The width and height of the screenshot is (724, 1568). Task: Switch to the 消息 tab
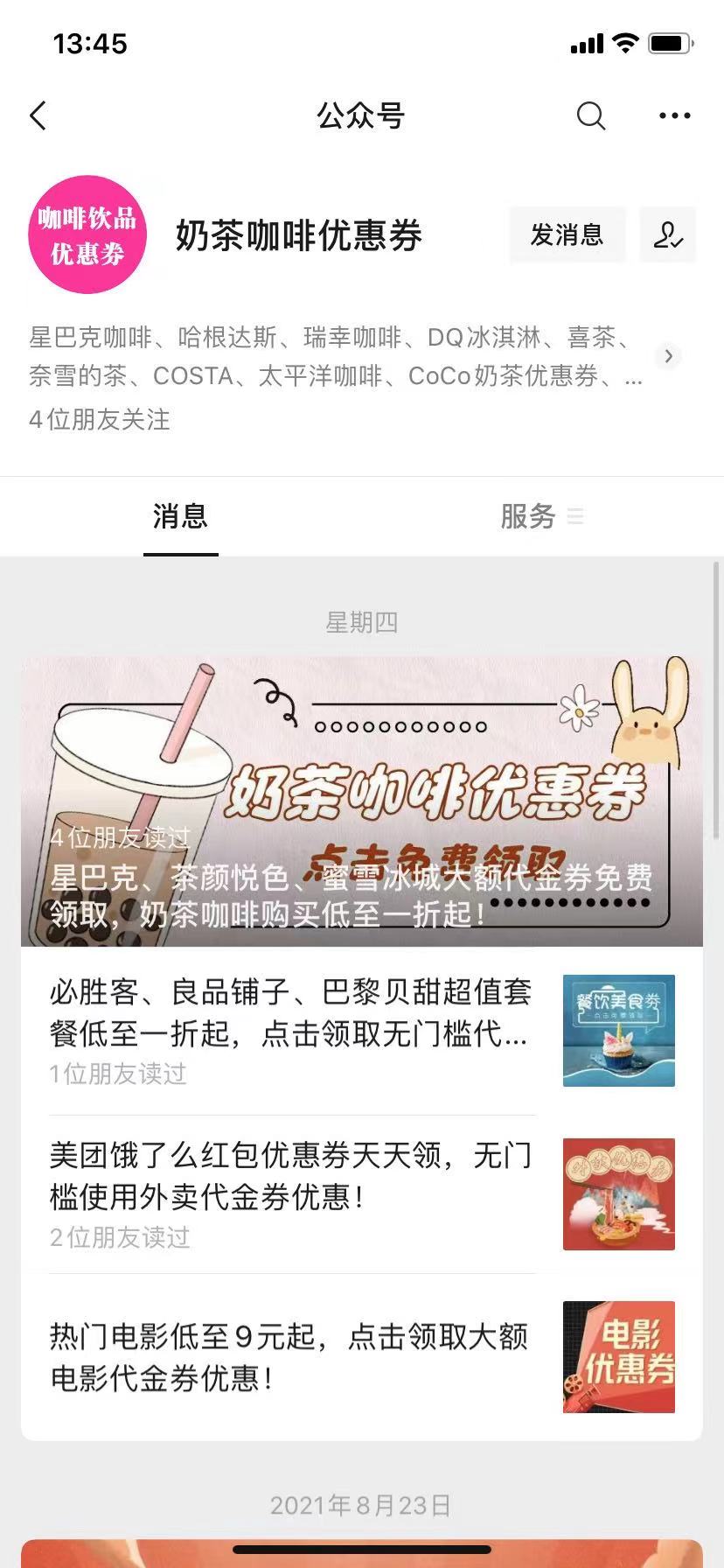click(x=180, y=516)
